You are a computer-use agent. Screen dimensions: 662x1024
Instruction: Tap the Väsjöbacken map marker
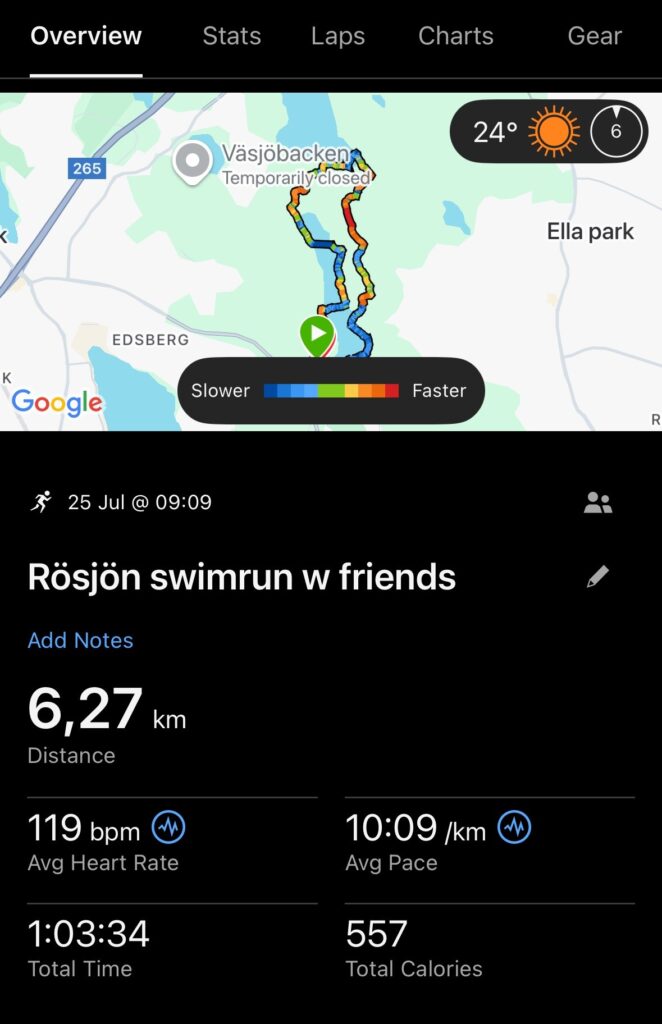pos(191,161)
